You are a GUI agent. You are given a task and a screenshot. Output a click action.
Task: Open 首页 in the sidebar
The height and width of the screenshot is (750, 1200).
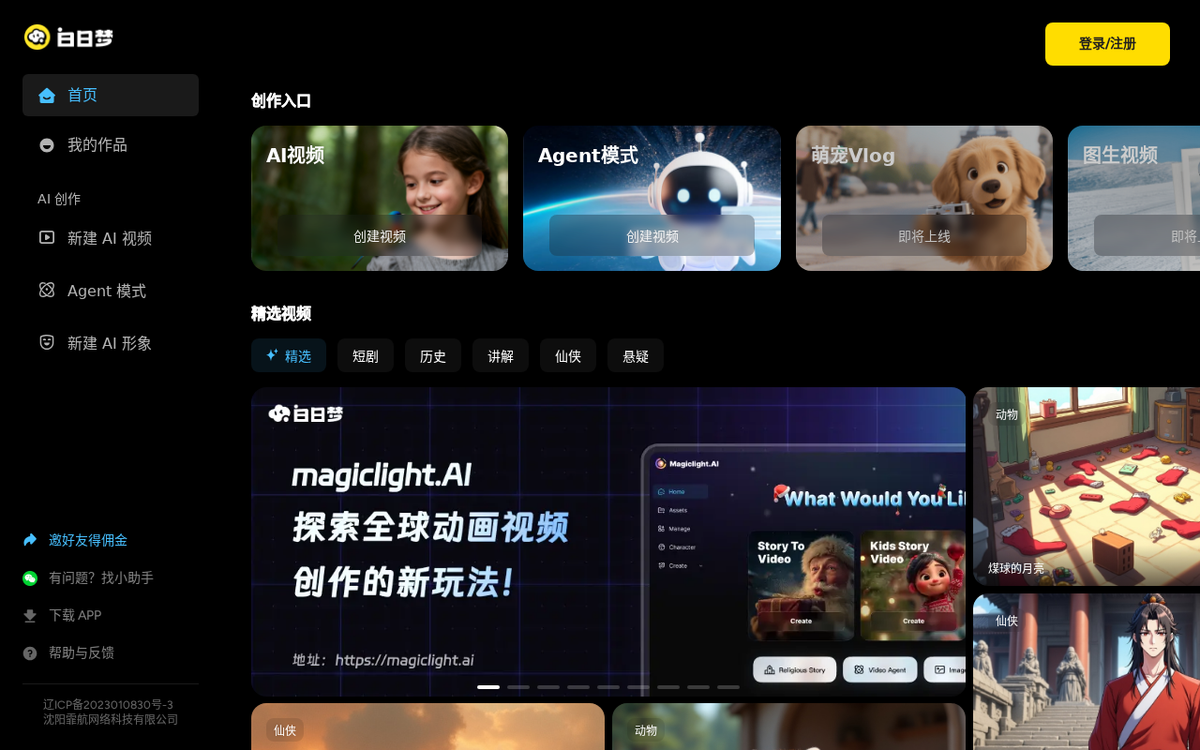pyautogui.click(x=110, y=95)
